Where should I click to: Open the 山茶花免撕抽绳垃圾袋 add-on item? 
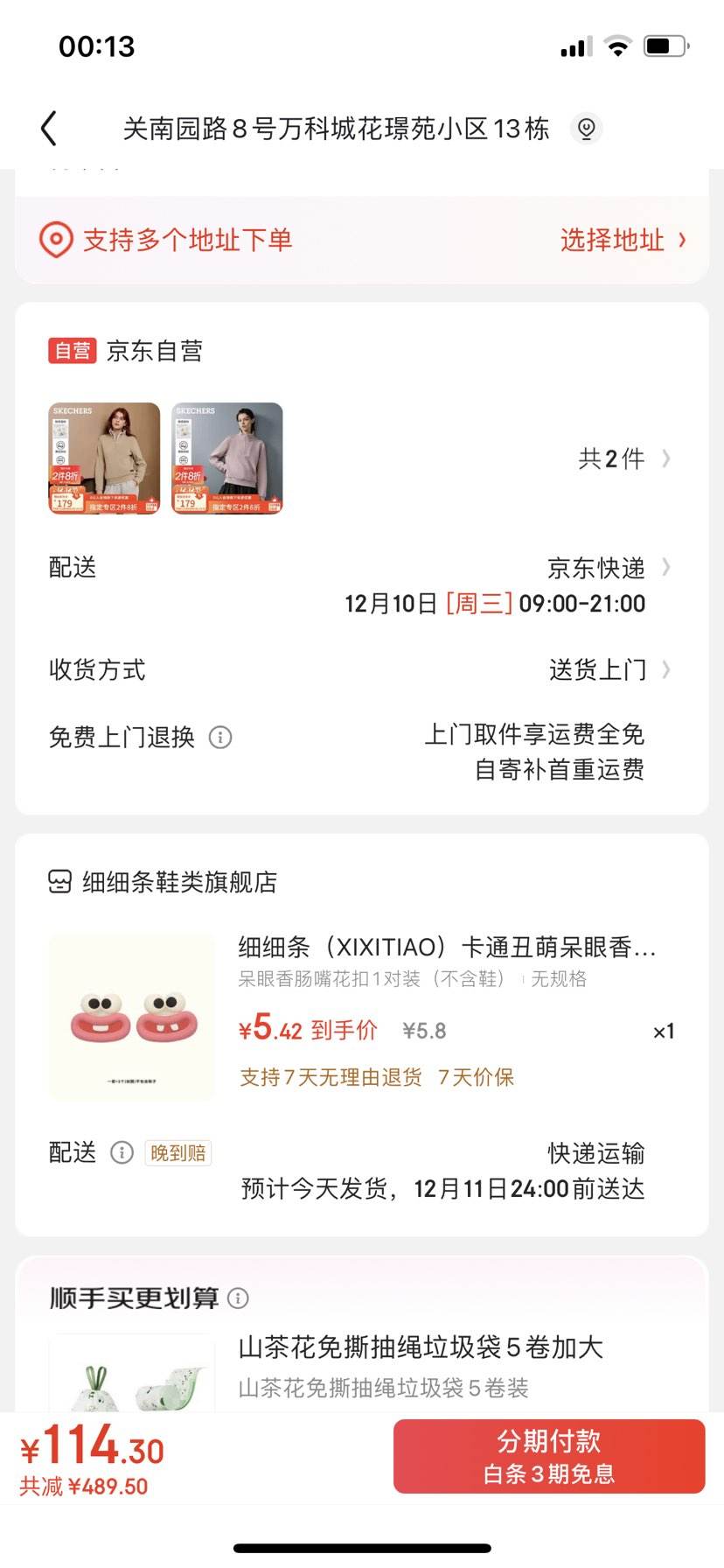(420, 1347)
